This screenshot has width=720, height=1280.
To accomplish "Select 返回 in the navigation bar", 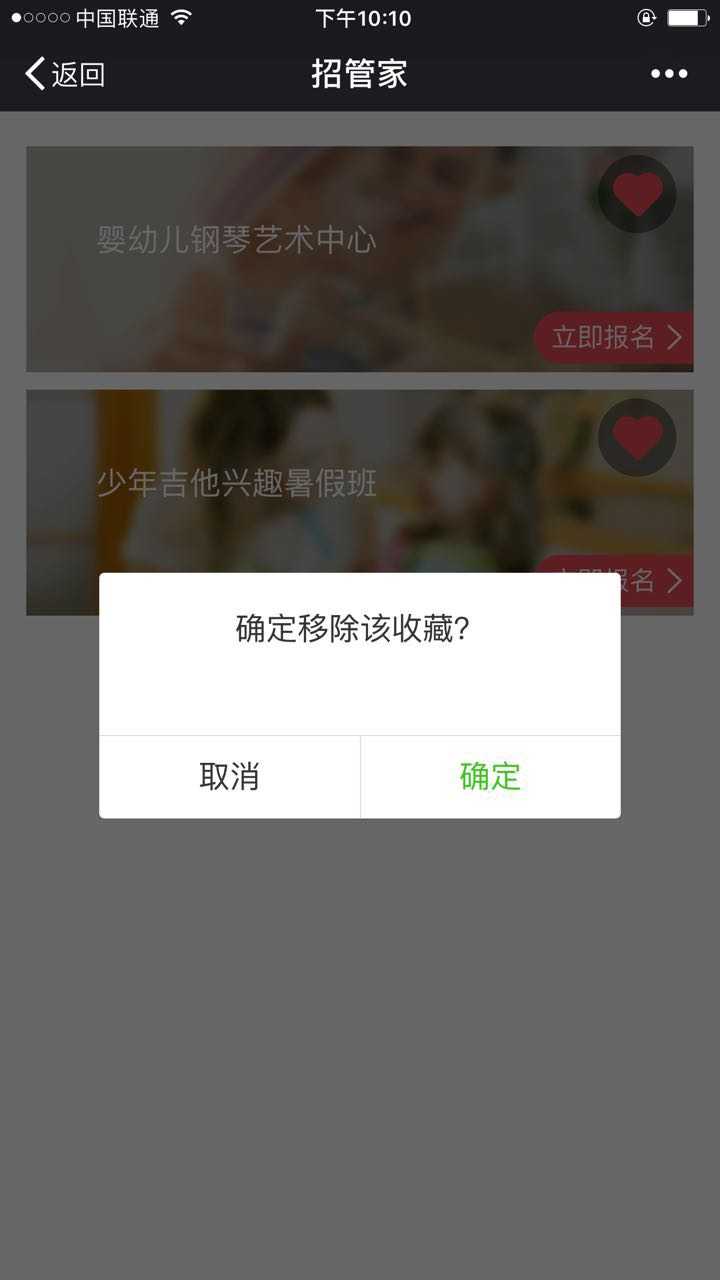I will point(66,73).
